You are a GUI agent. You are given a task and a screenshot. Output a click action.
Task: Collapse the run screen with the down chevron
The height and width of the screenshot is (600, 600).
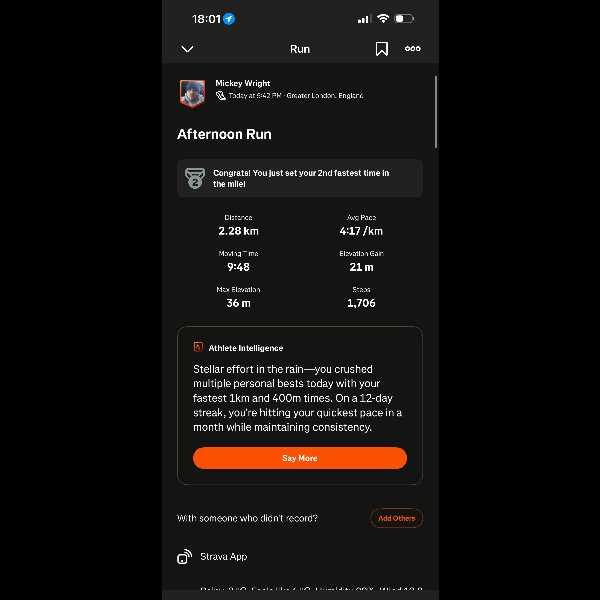pyautogui.click(x=187, y=49)
